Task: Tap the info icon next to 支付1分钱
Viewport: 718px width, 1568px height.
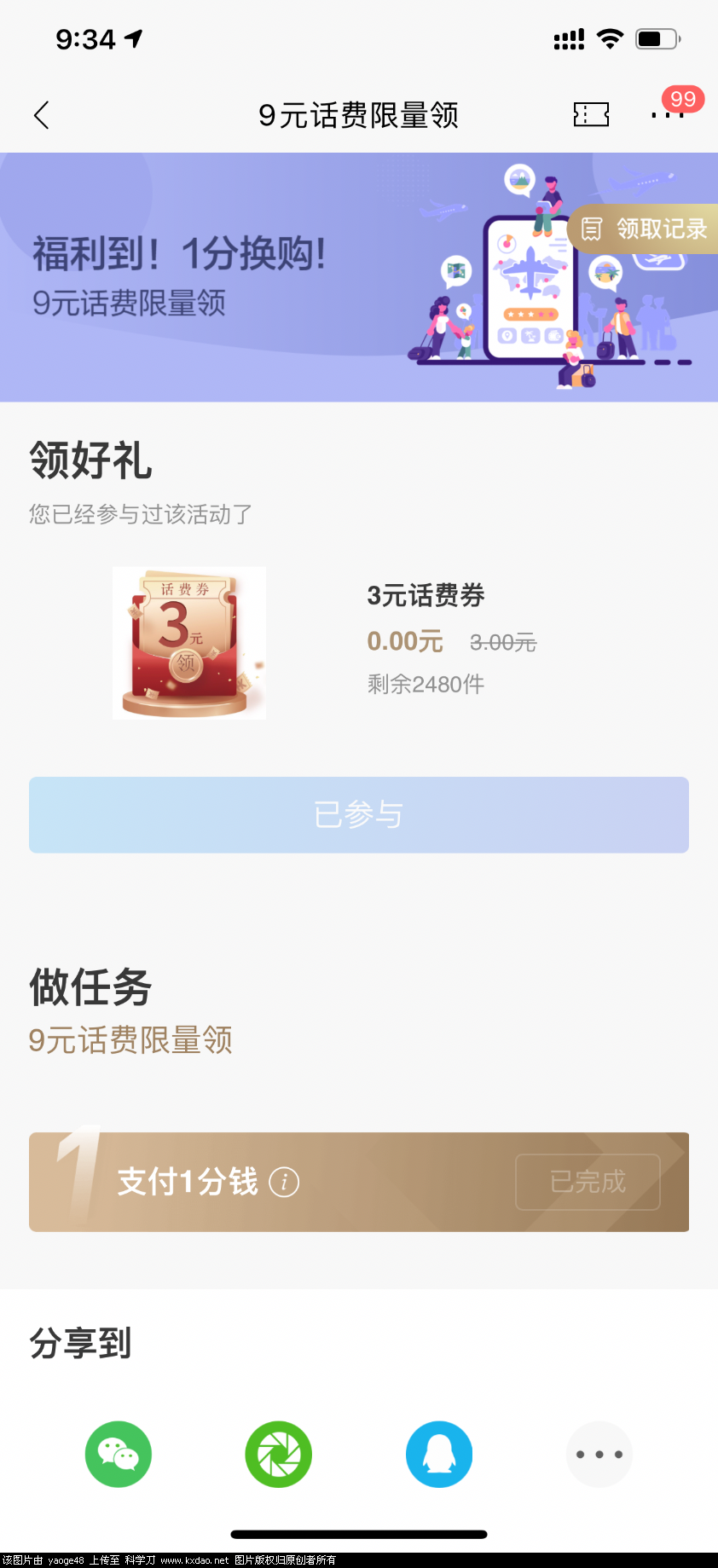Action: [x=285, y=1183]
